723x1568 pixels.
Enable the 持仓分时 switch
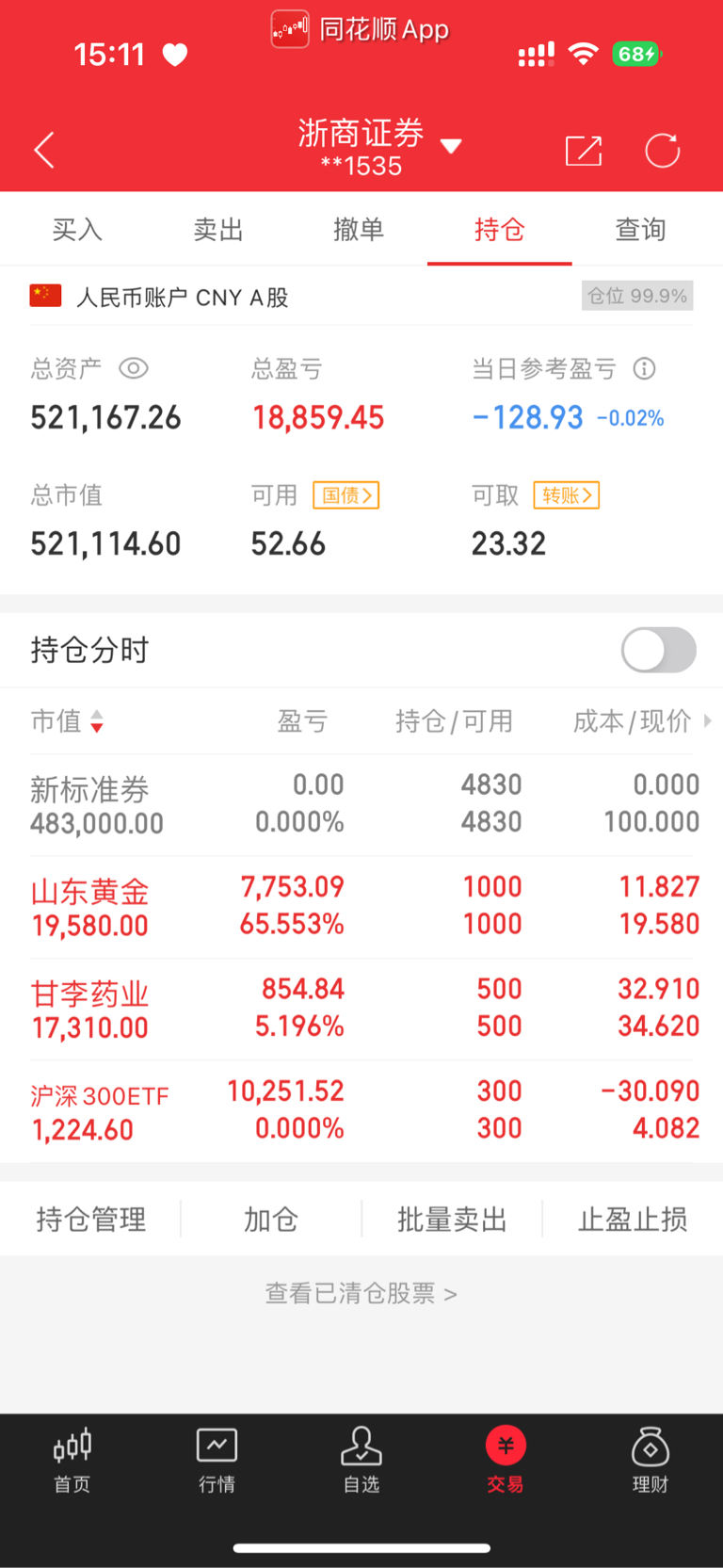point(659,650)
